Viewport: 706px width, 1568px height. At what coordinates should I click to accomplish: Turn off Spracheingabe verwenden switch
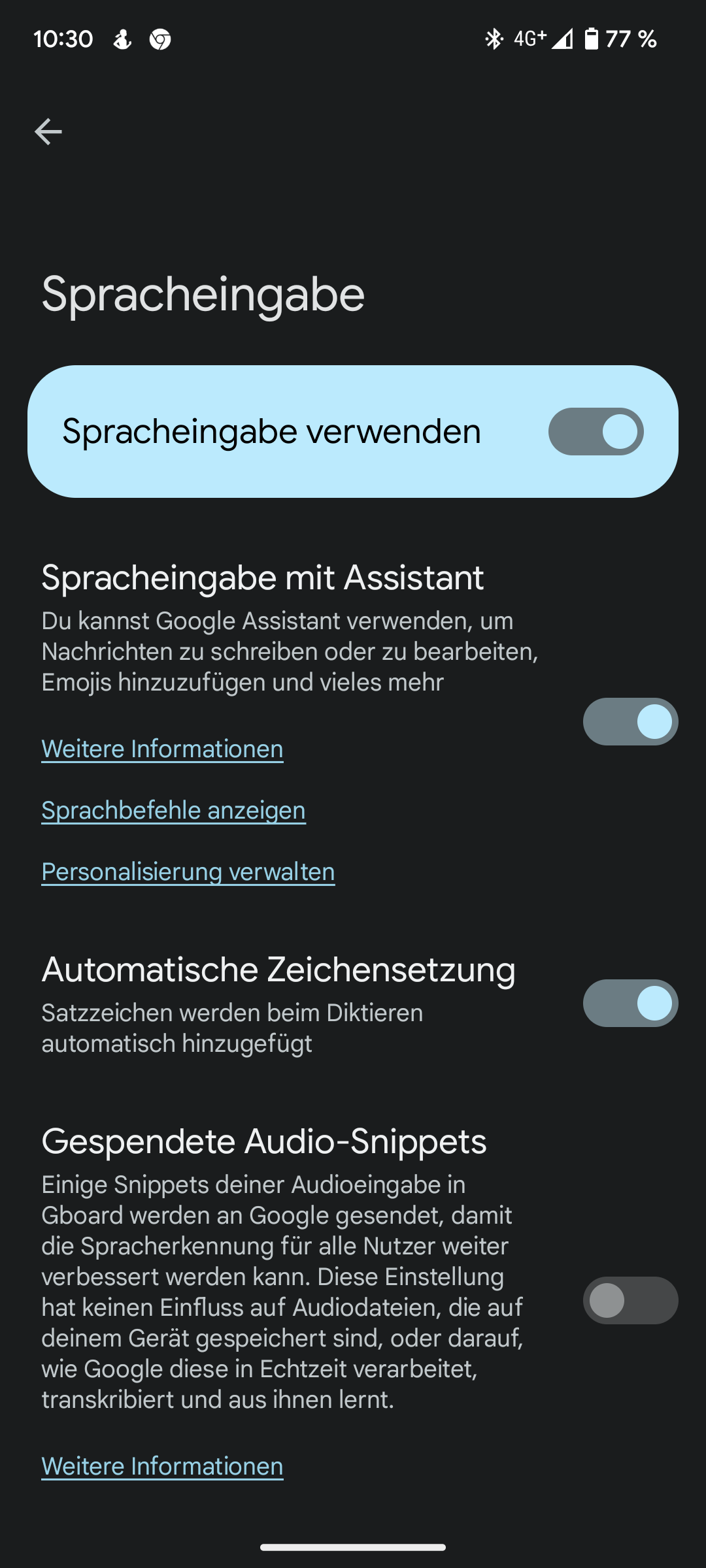(596, 432)
